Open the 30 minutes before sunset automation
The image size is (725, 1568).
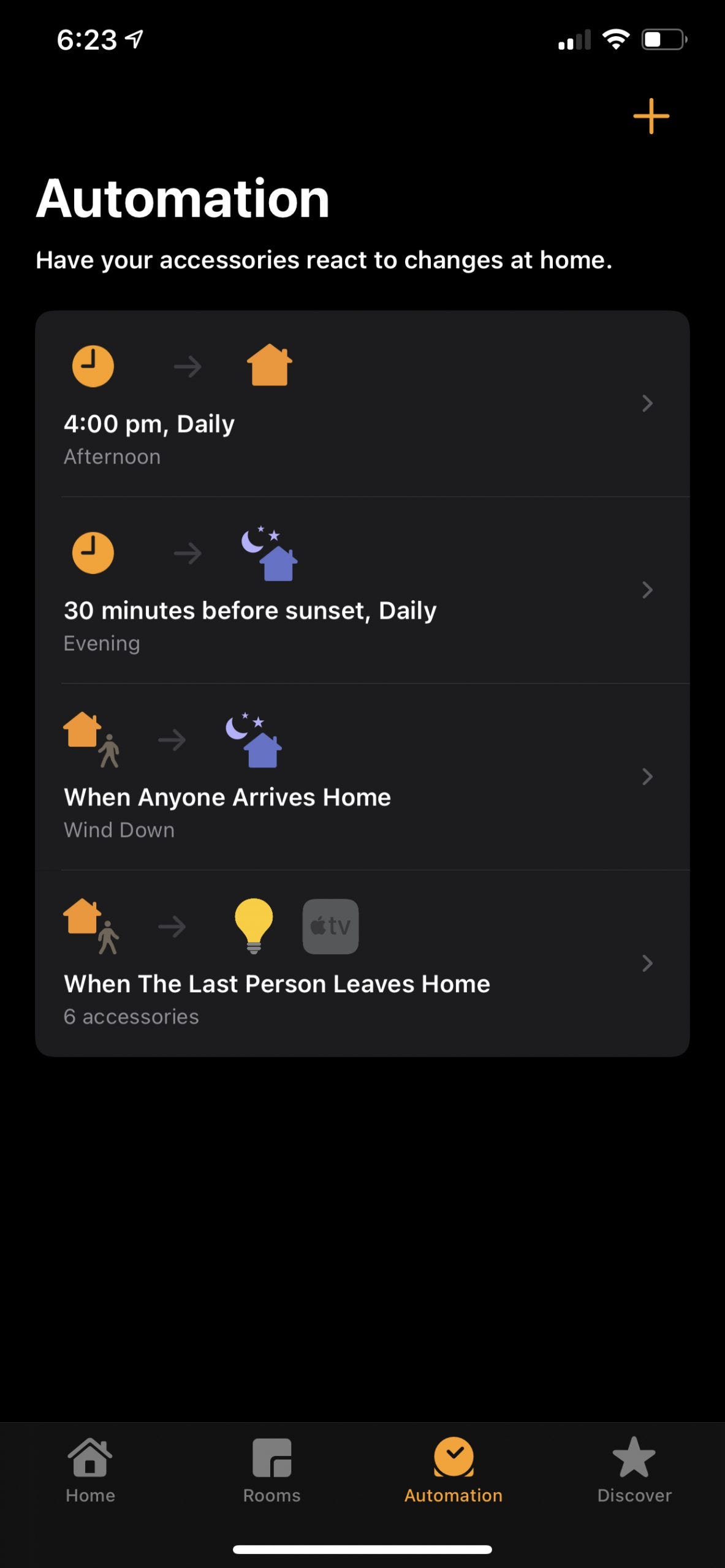(362, 590)
